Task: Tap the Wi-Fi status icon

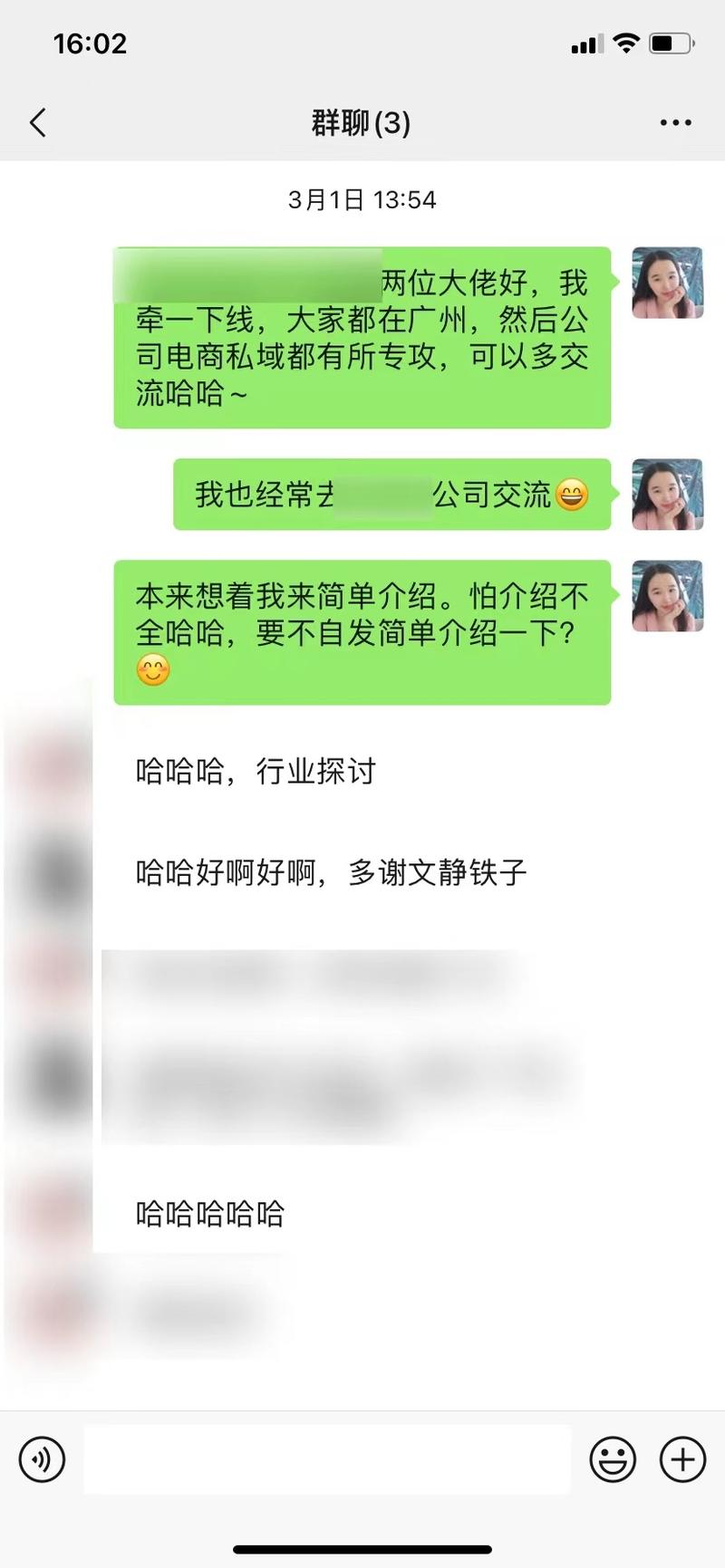Action: pos(626,42)
